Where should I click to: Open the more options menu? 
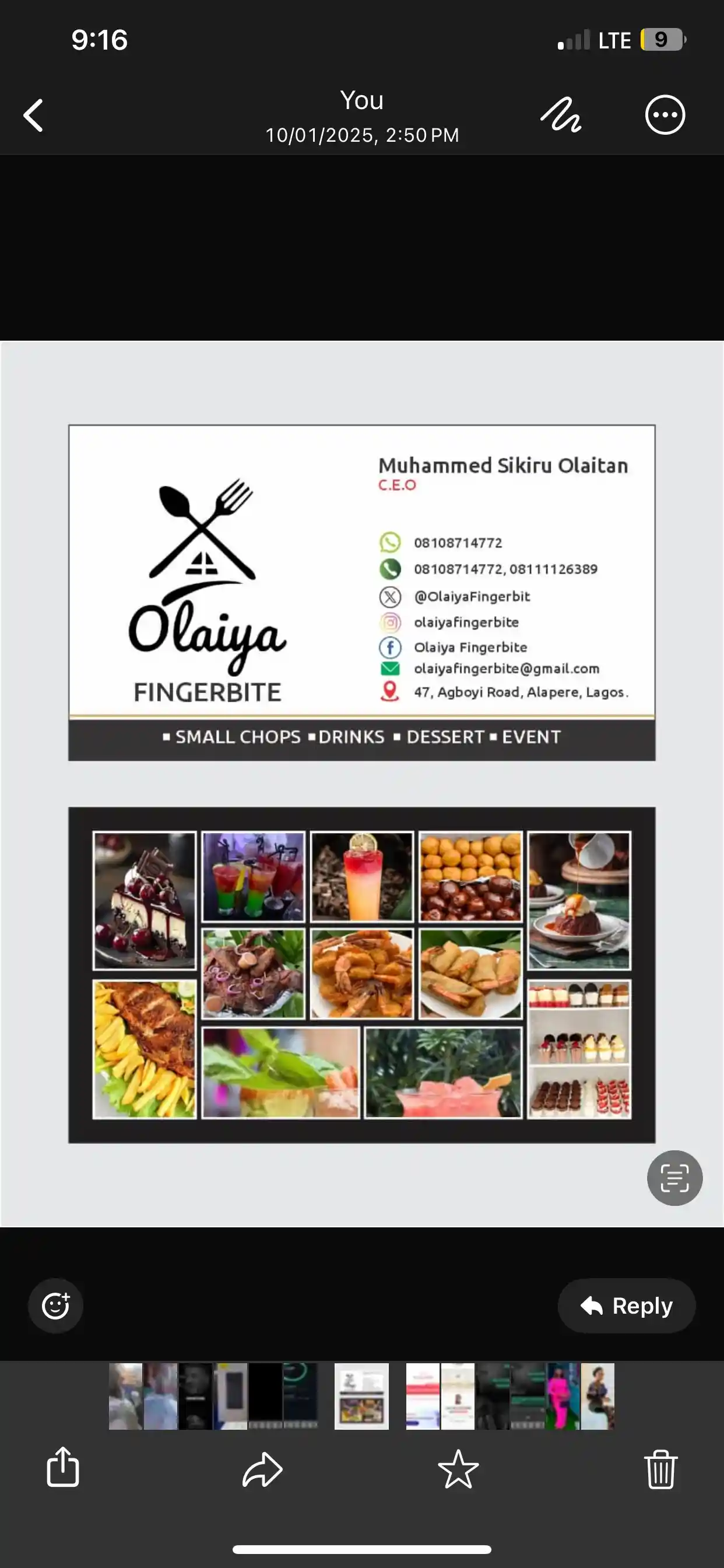pyautogui.click(x=665, y=114)
